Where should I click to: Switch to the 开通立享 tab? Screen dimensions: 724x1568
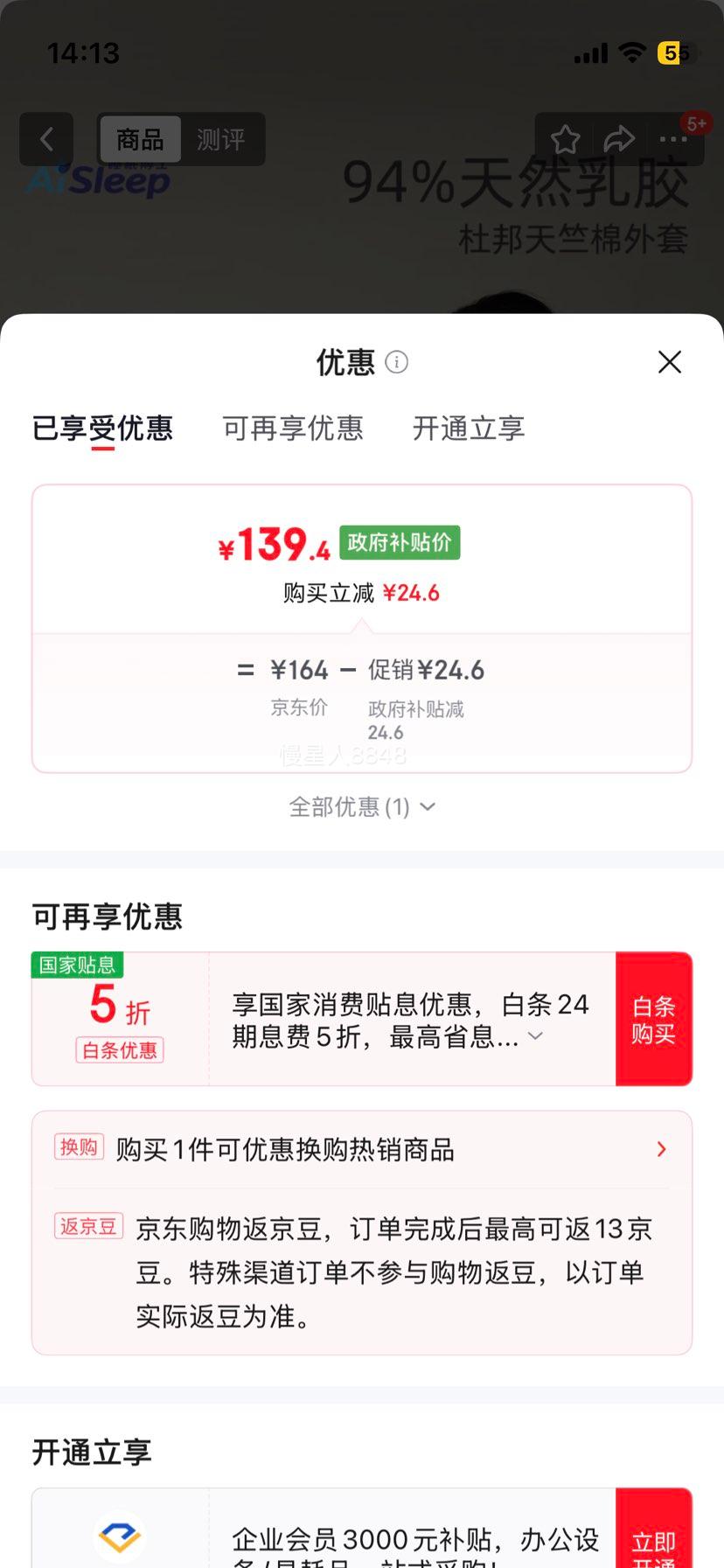469,429
